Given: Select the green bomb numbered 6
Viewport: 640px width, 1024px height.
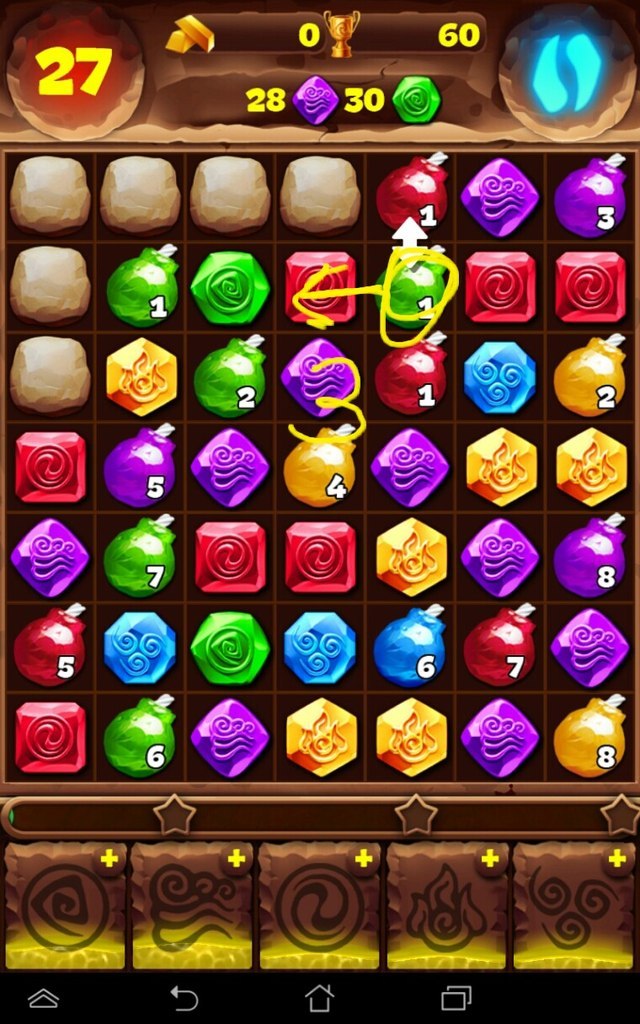Looking at the screenshot, I should coord(139,738).
